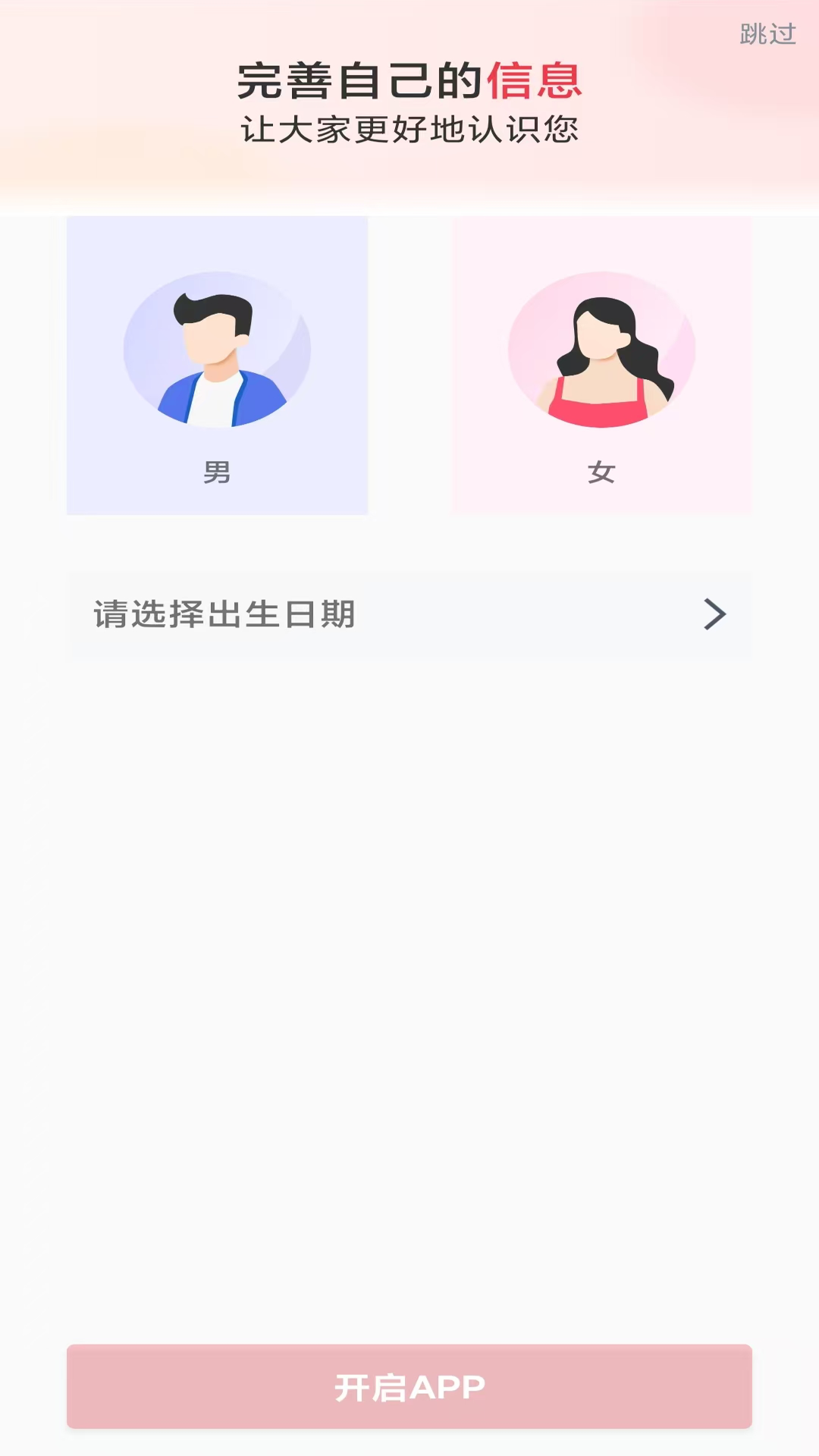Screen dimensions: 819x1456
Task: Tap the man illustration in the purple card
Action: (x=218, y=349)
